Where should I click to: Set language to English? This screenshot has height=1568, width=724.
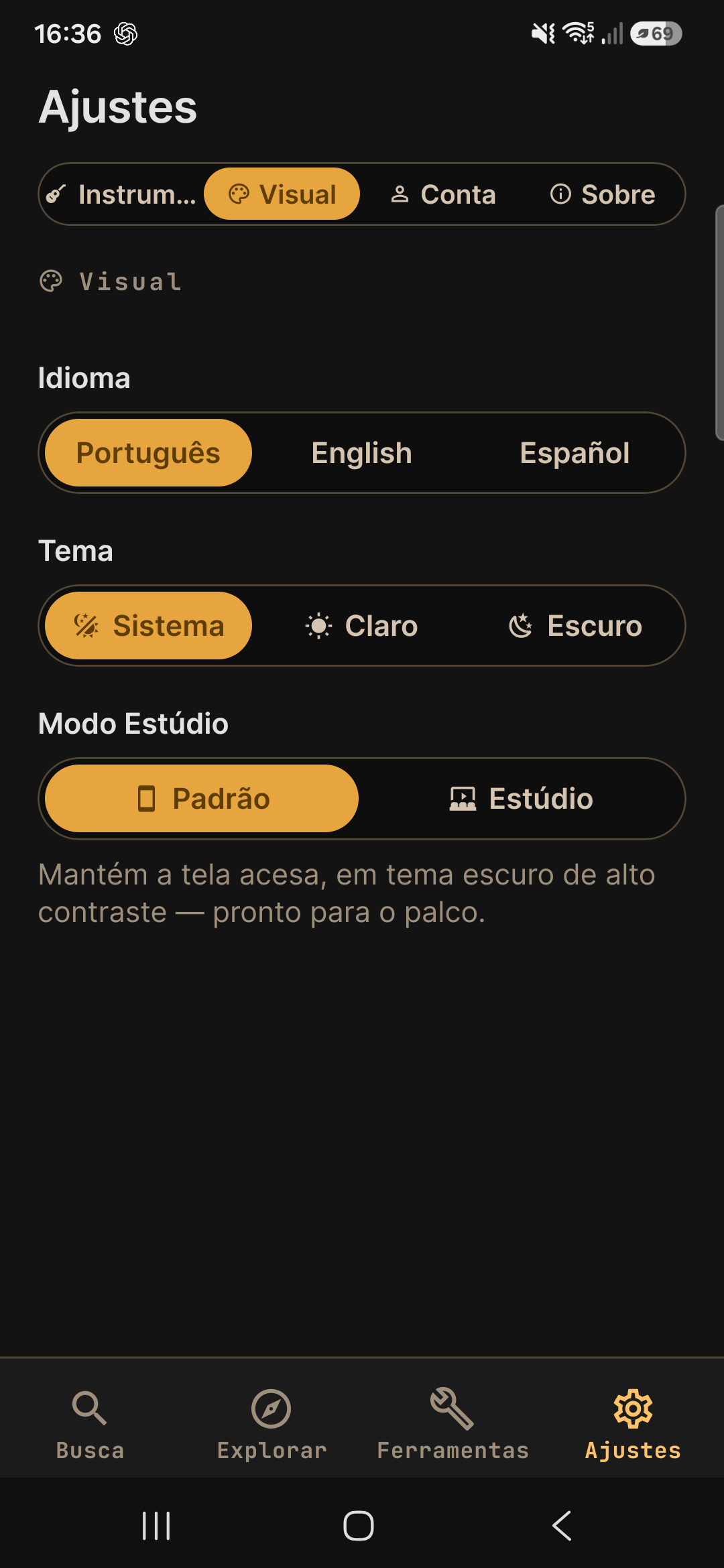click(362, 453)
